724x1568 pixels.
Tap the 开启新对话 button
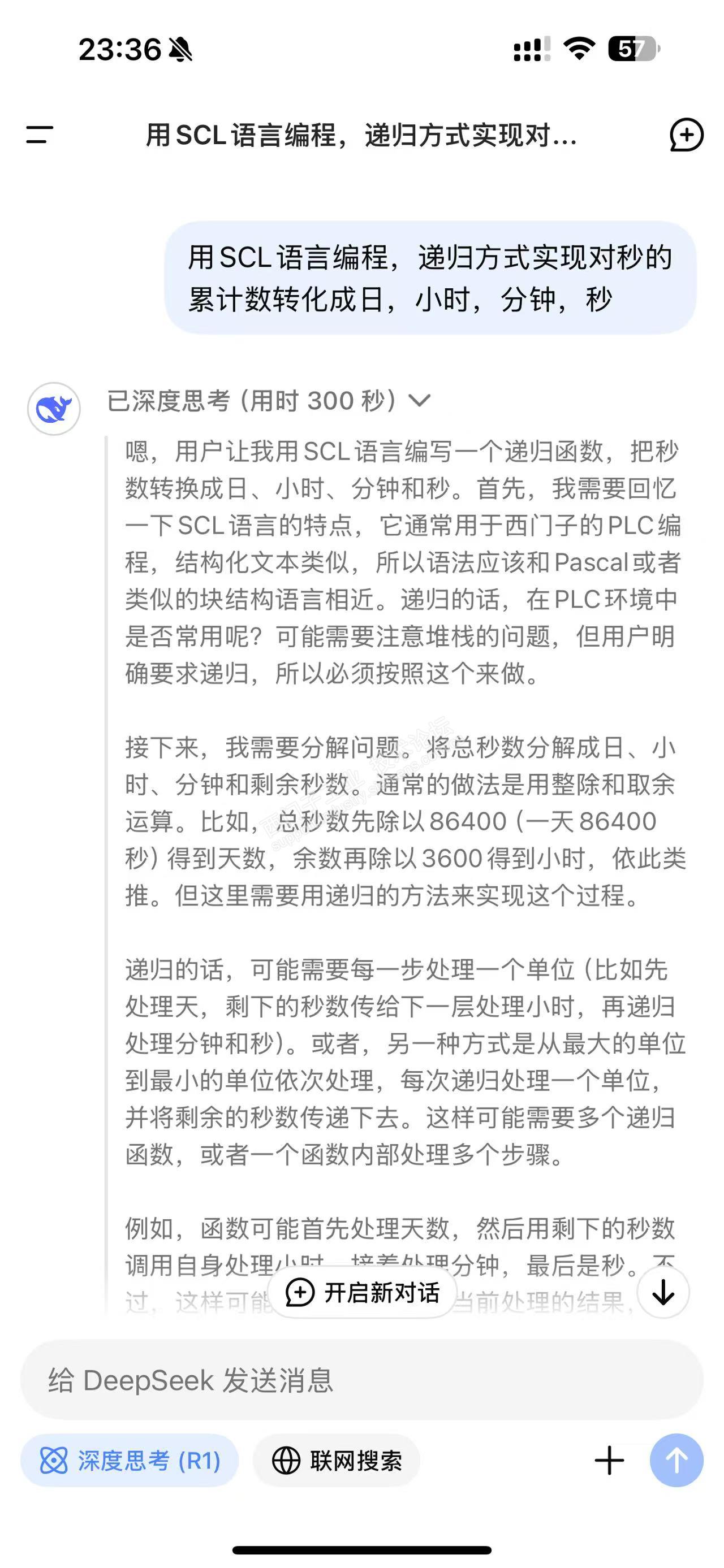pyautogui.click(x=363, y=1292)
